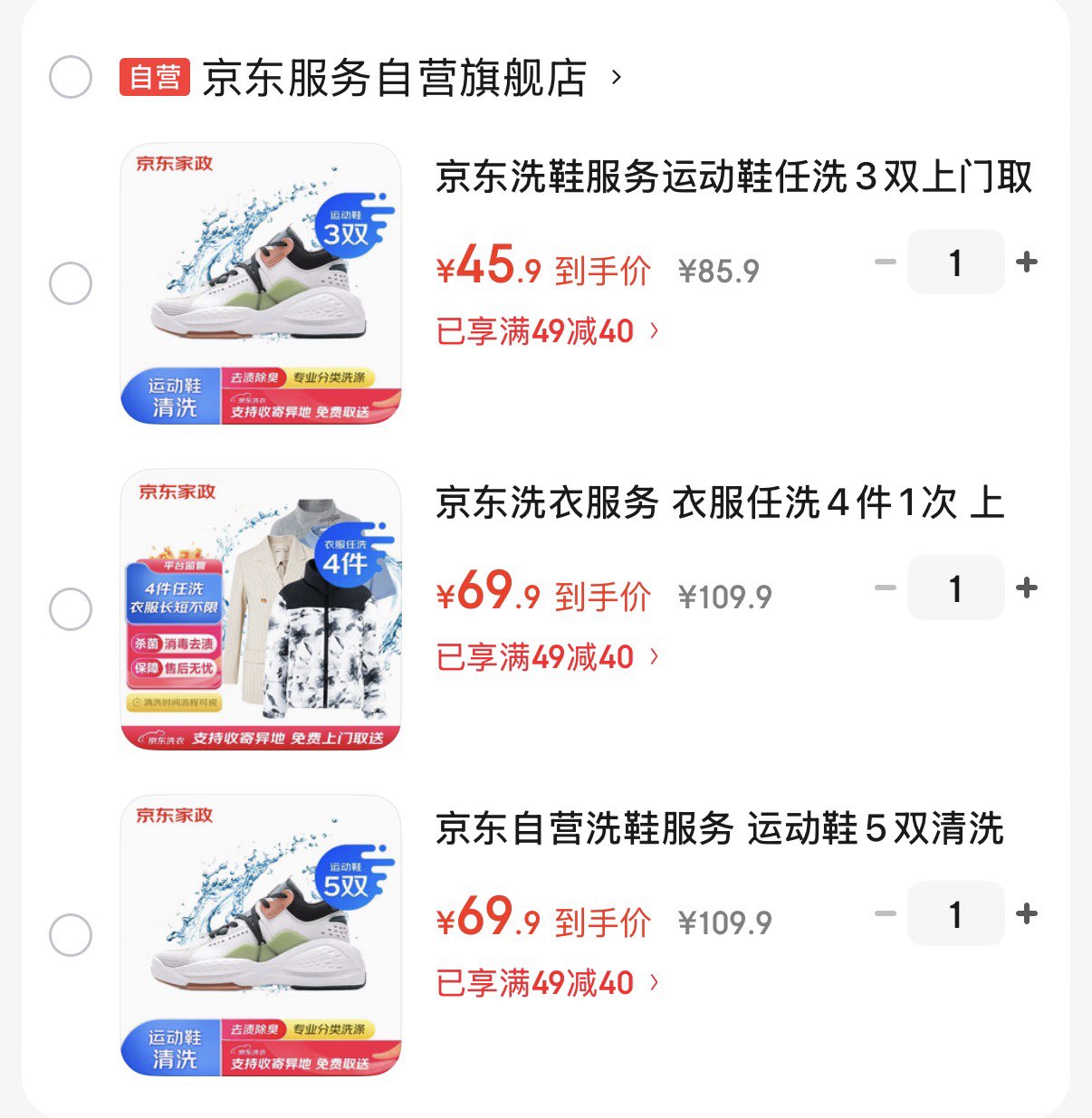This screenshot has height=1118, width=1092.
Task: Open the 运动鞋5双清洗 product image
Action: coord(261,935)
